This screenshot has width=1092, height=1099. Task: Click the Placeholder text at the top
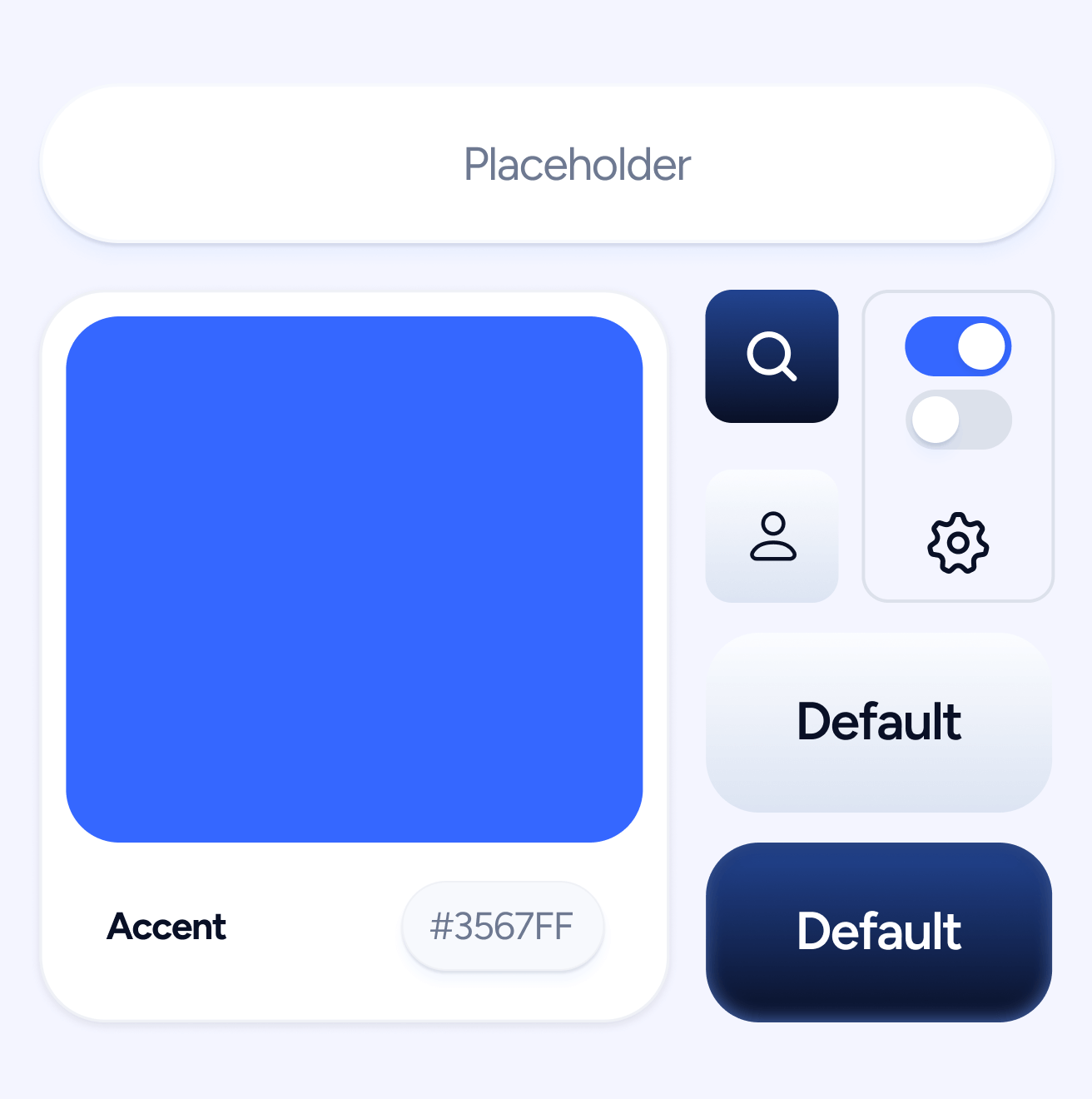(578, 163)
